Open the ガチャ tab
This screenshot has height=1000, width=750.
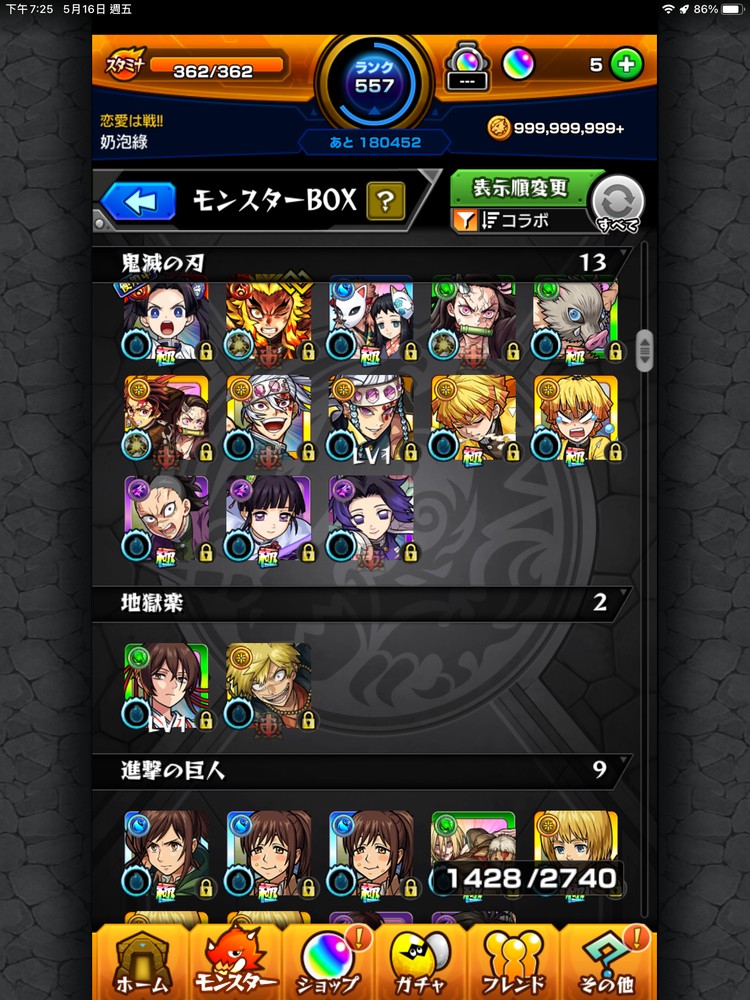click(419, 965)
